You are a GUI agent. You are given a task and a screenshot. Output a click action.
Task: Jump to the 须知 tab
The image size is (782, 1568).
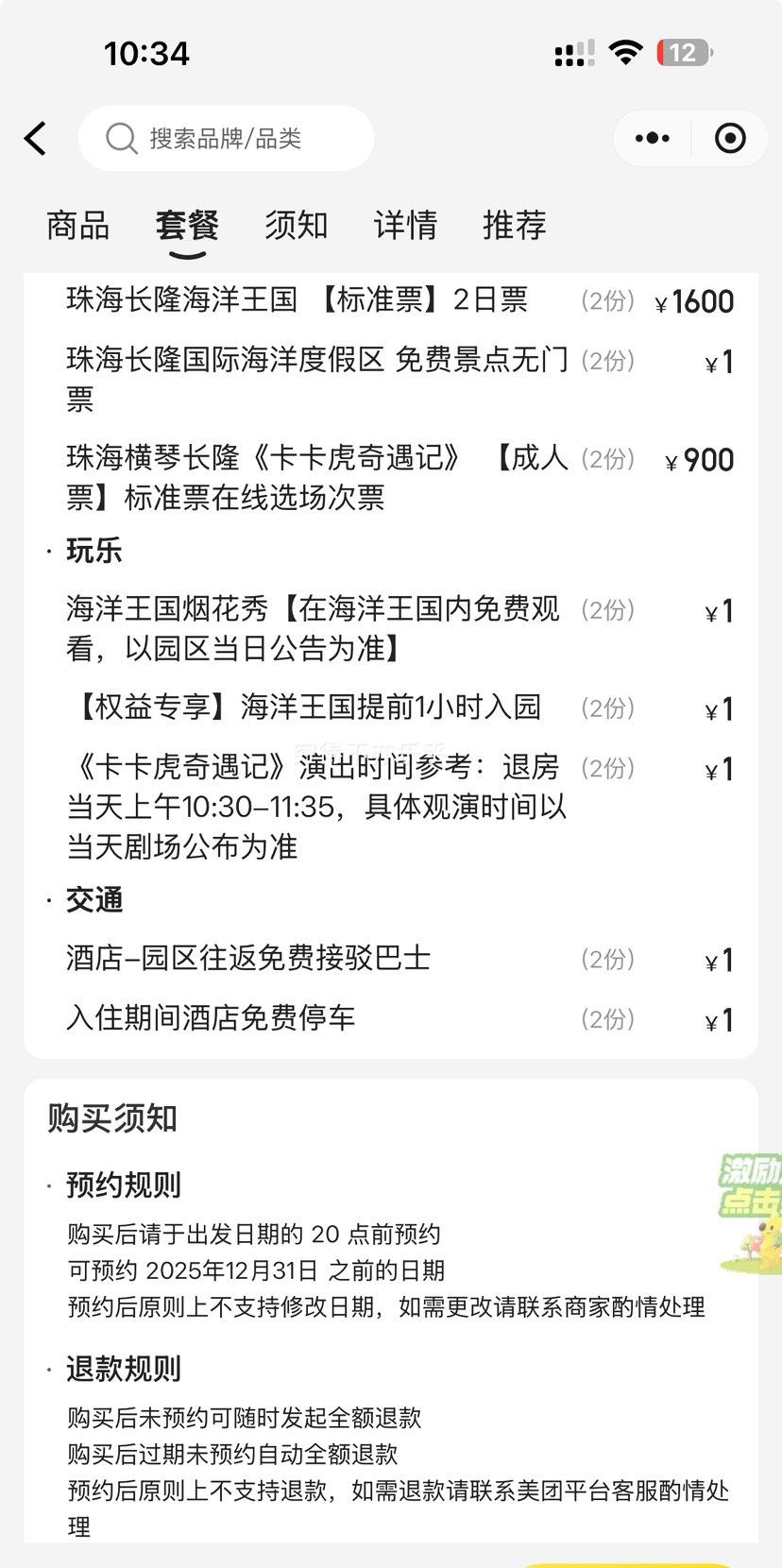tap(296, 226)
